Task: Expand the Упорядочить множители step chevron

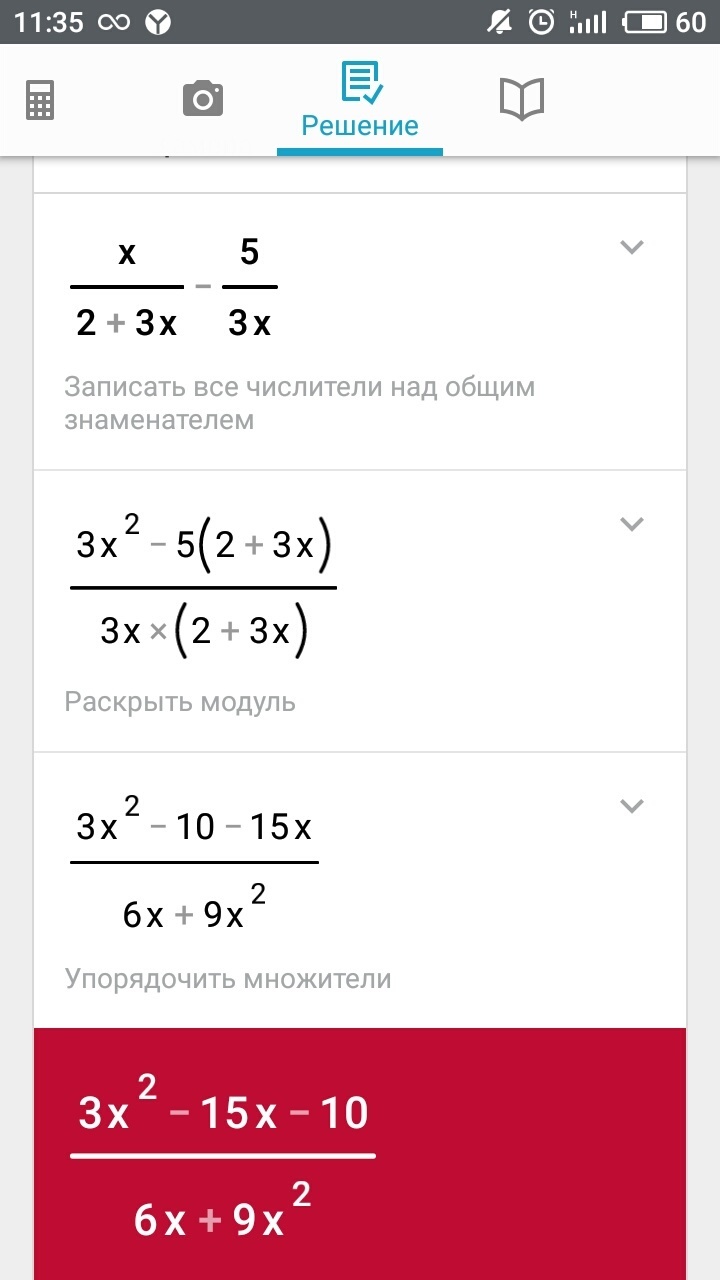Action: (x=631, y=805)
